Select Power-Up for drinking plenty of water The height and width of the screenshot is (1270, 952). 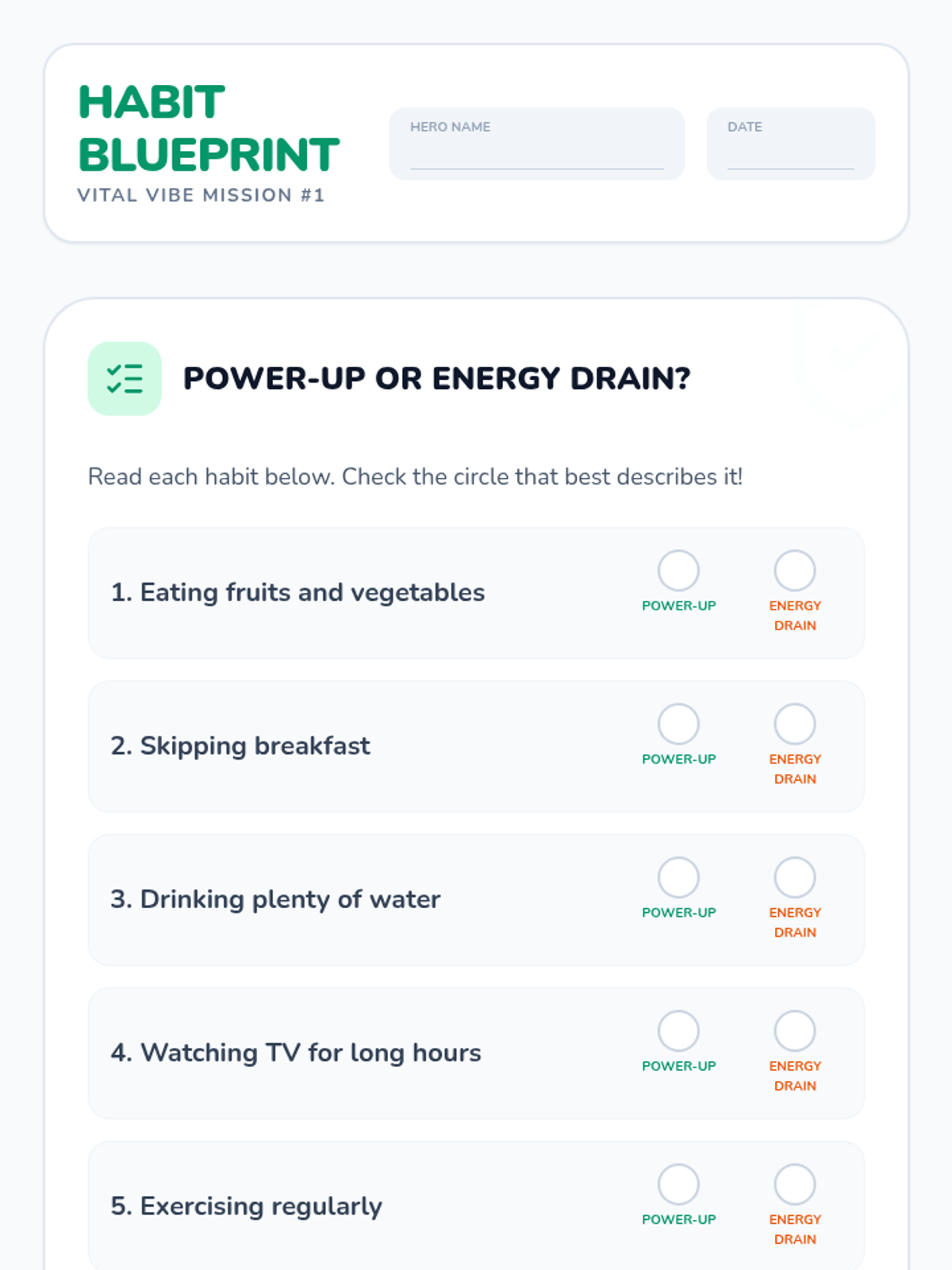coord(678,877)
